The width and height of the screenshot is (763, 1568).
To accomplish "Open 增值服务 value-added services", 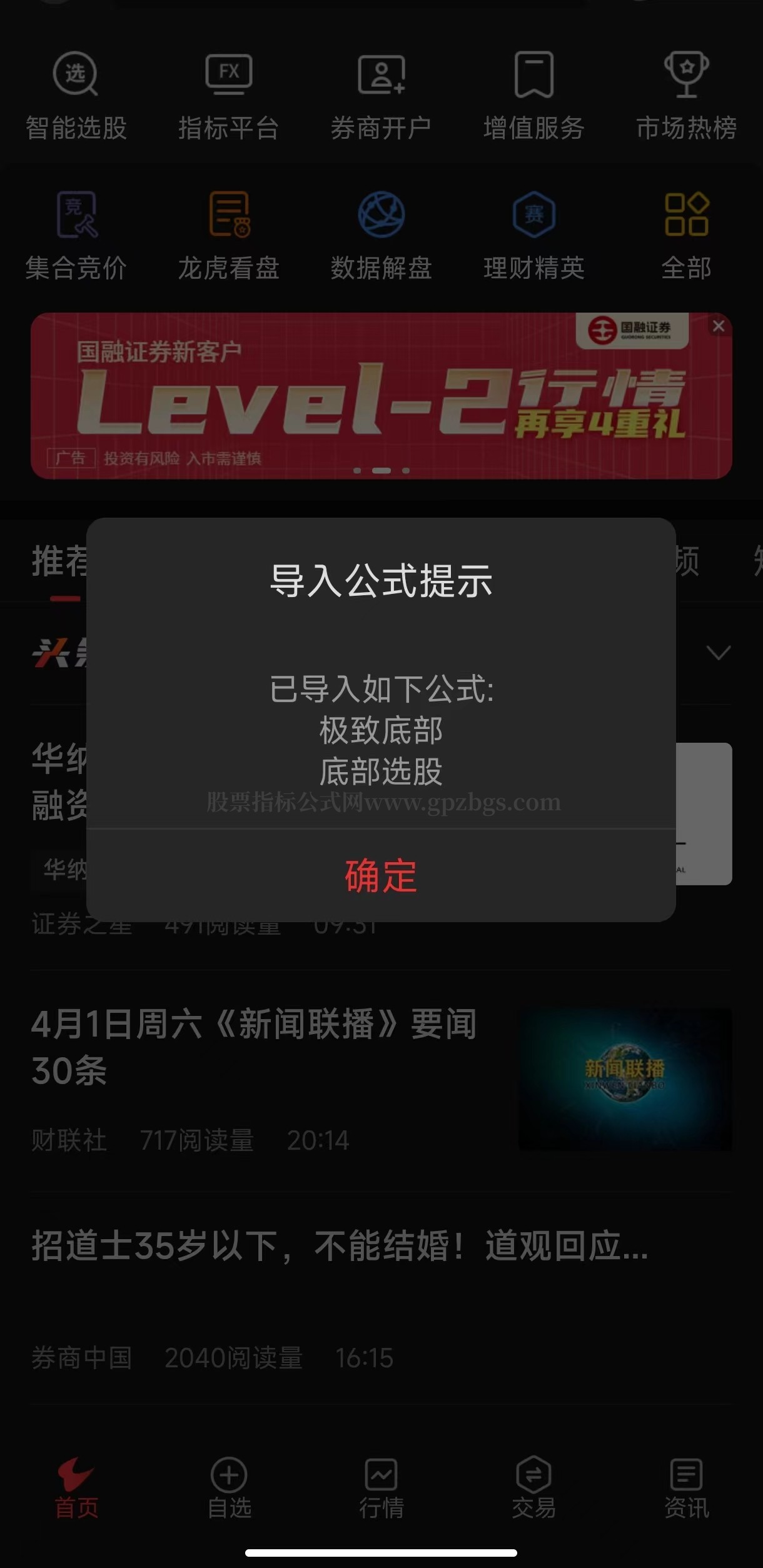I will [x=533, y=95].
